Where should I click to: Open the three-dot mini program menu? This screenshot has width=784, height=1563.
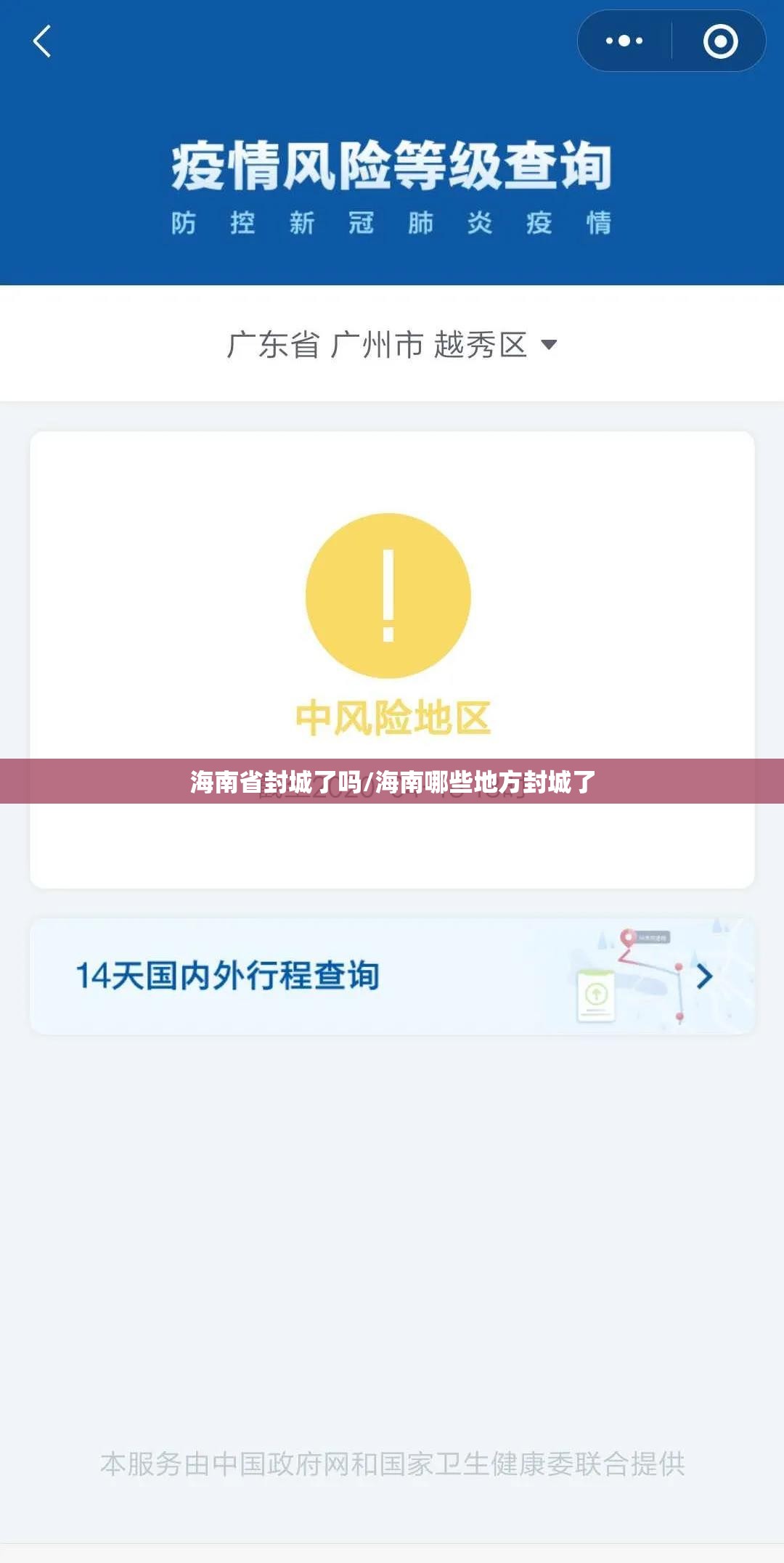(624, 41)
